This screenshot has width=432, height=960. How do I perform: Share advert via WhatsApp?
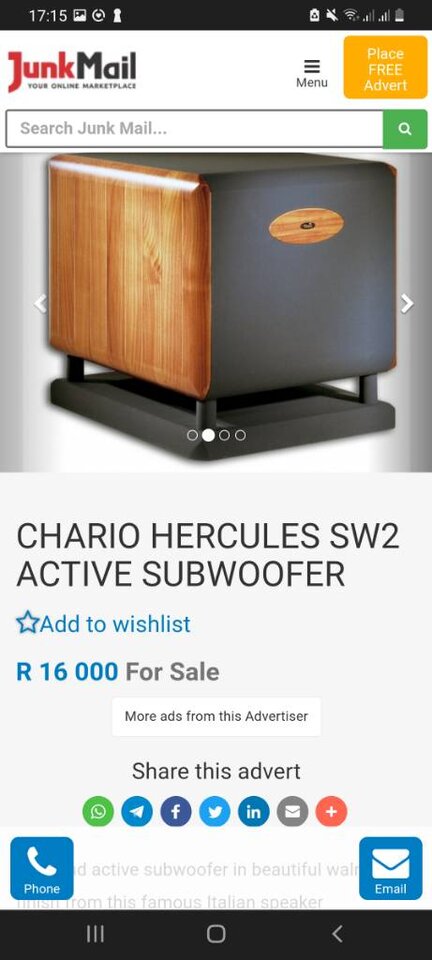(x=98, y=812)
